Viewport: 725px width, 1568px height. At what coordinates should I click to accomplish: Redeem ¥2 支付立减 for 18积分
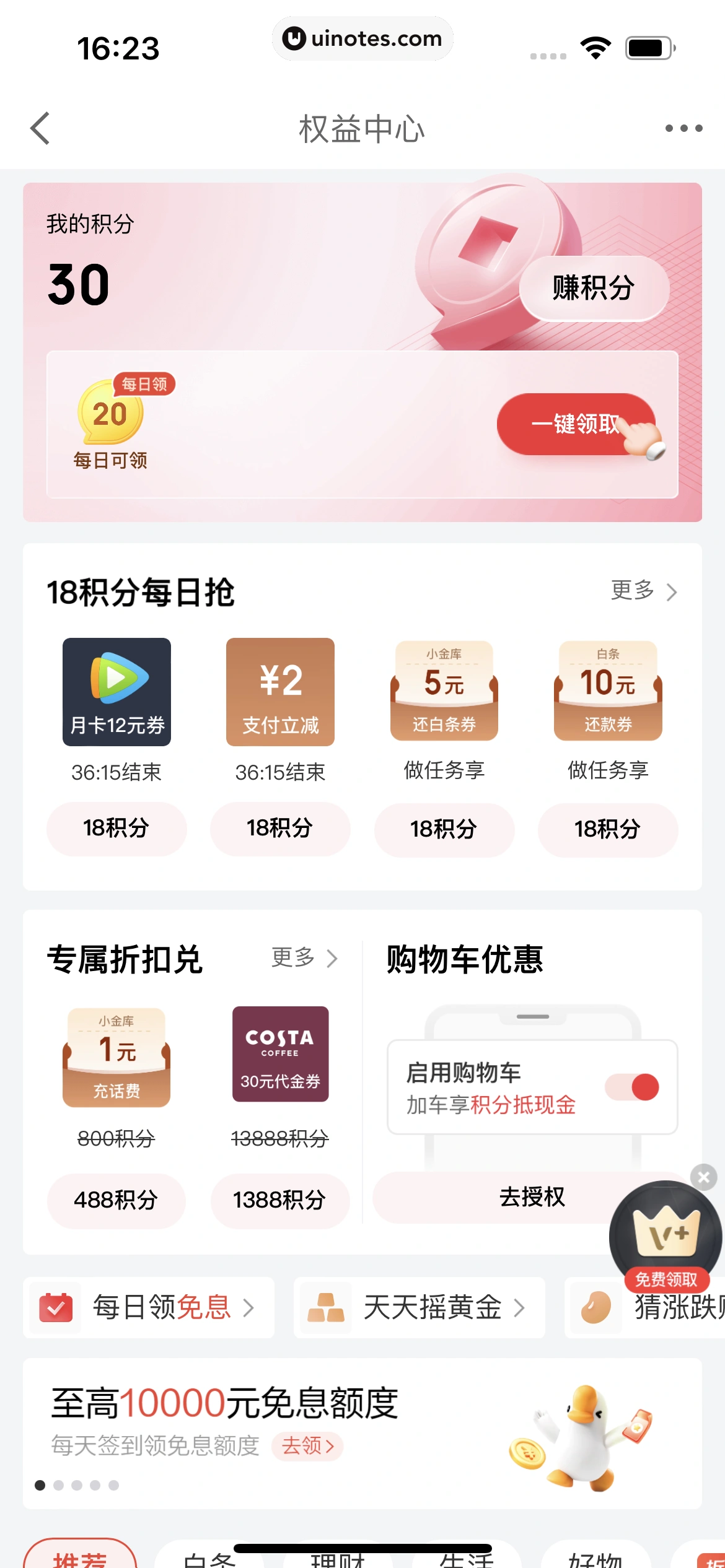280,828
